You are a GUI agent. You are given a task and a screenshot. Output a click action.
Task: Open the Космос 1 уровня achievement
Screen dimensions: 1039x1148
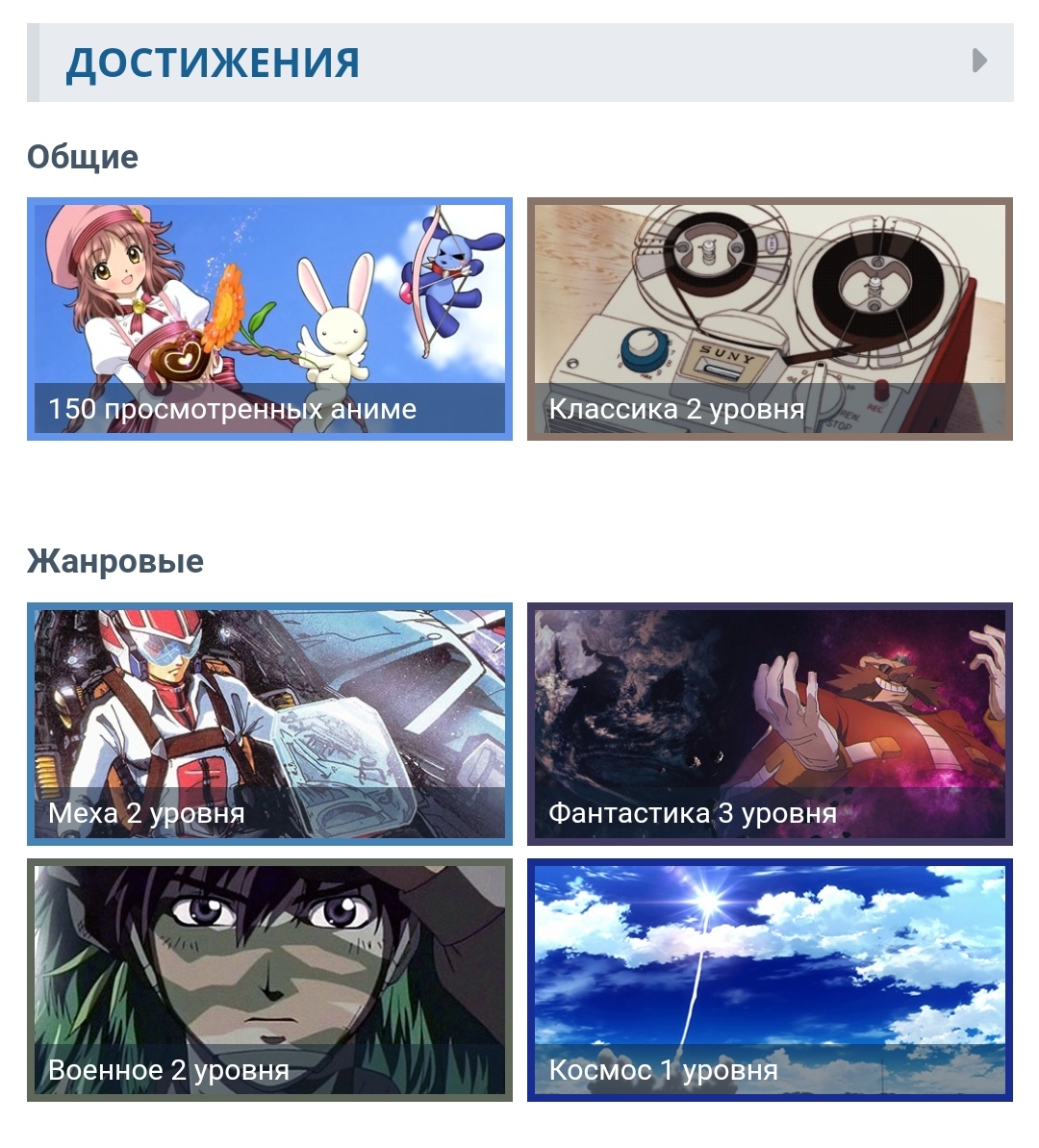770,980
